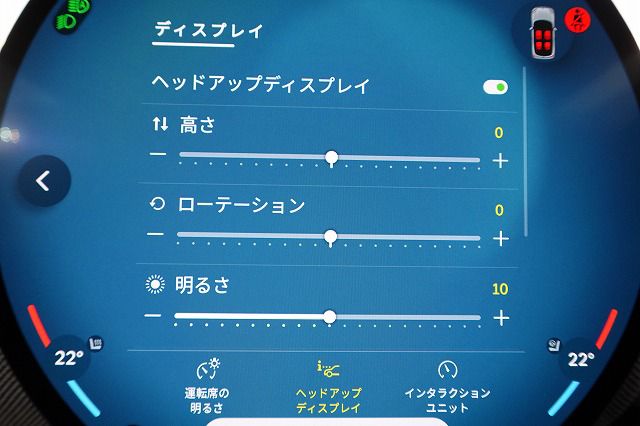Go back with the left chevron
The image size is (640, 426).
pos(43,181)
